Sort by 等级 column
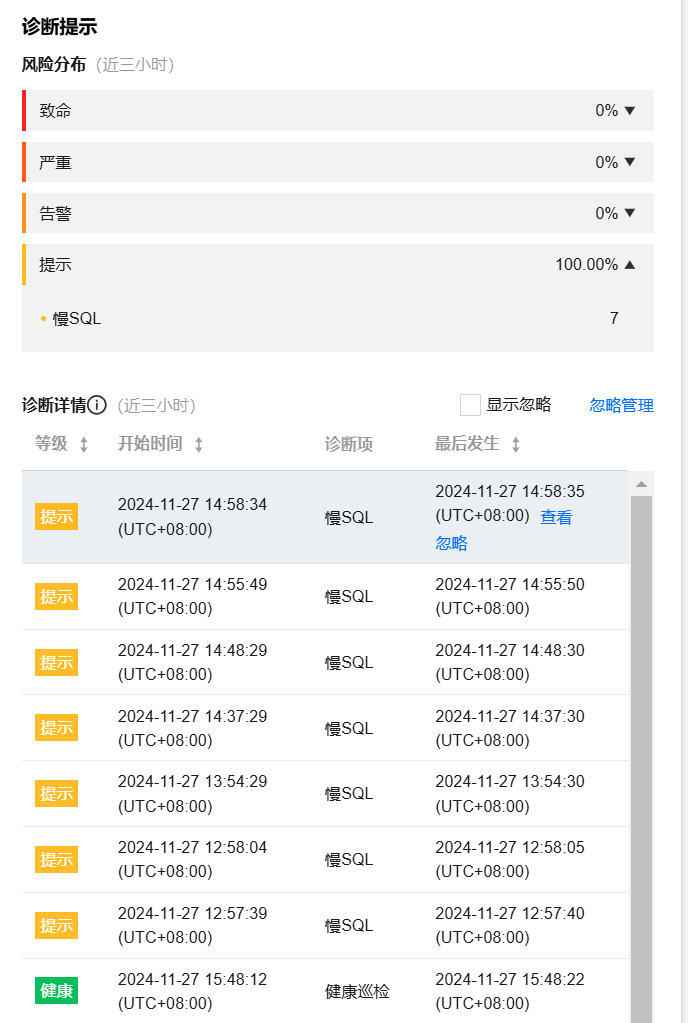The image size is (688, 1023). tap(84, 445)
